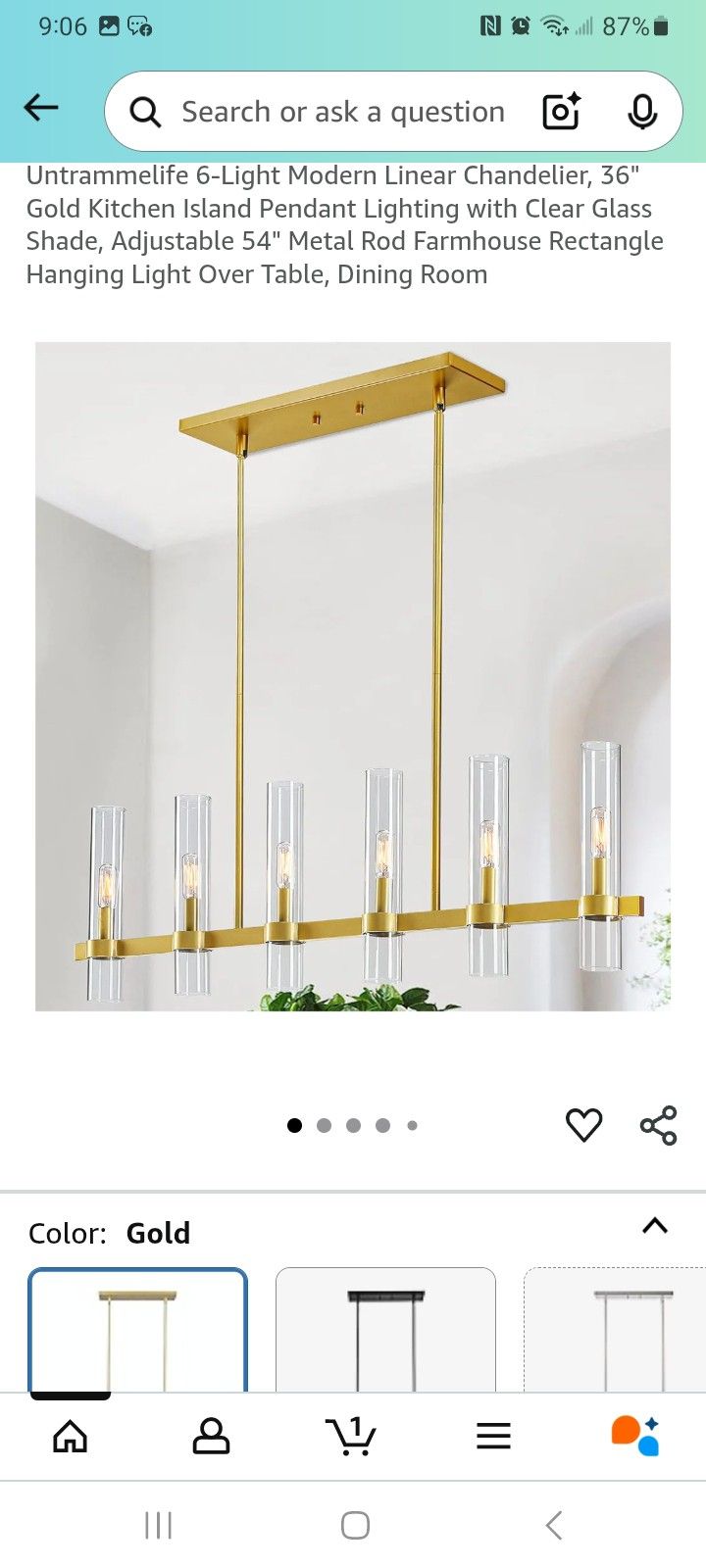The height and width of the screenshot is (1568, 706).
Task: Select the gold color variant
Action: (137, 1330)
